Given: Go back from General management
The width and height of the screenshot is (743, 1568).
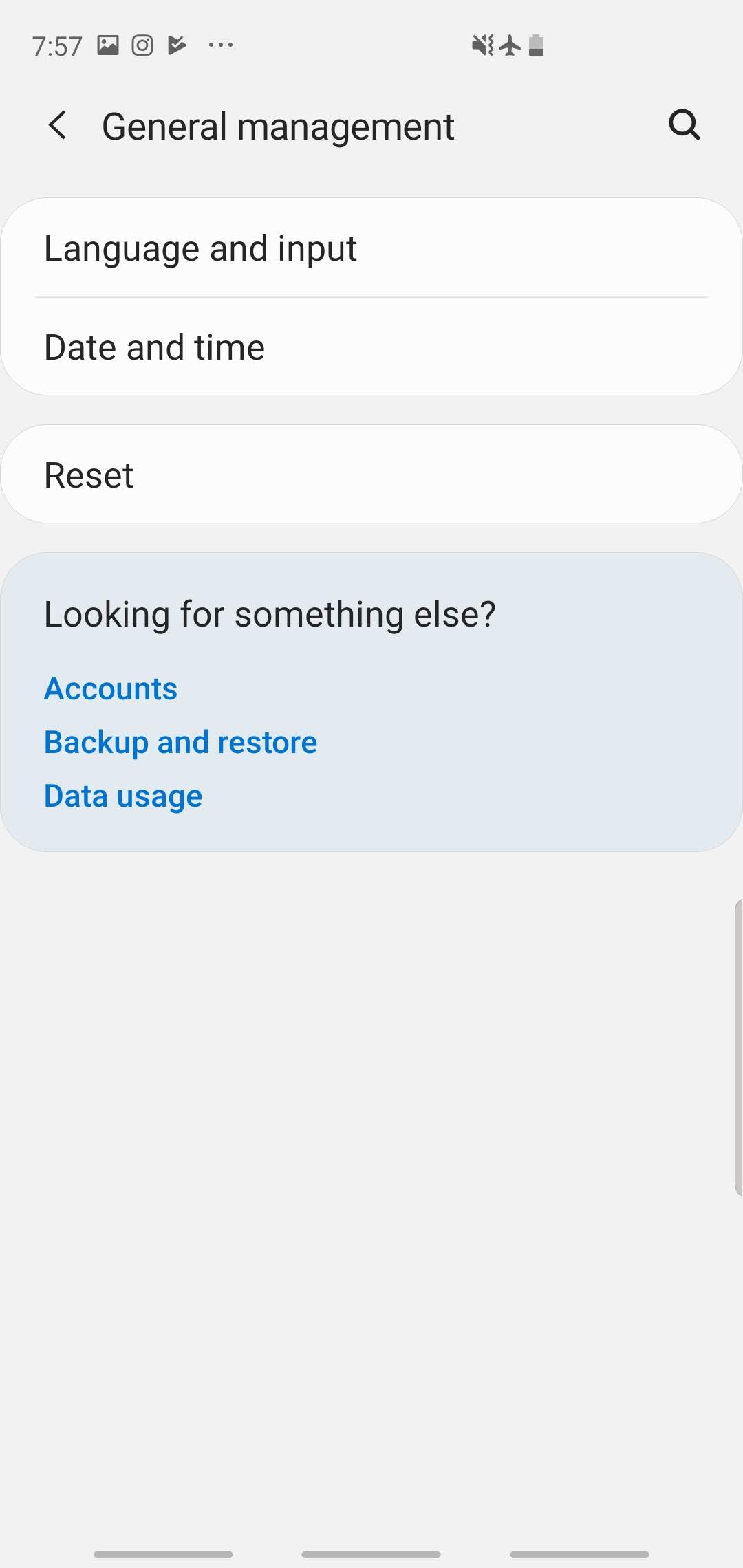Looking at the screenshot, I should tap(58, 126).
